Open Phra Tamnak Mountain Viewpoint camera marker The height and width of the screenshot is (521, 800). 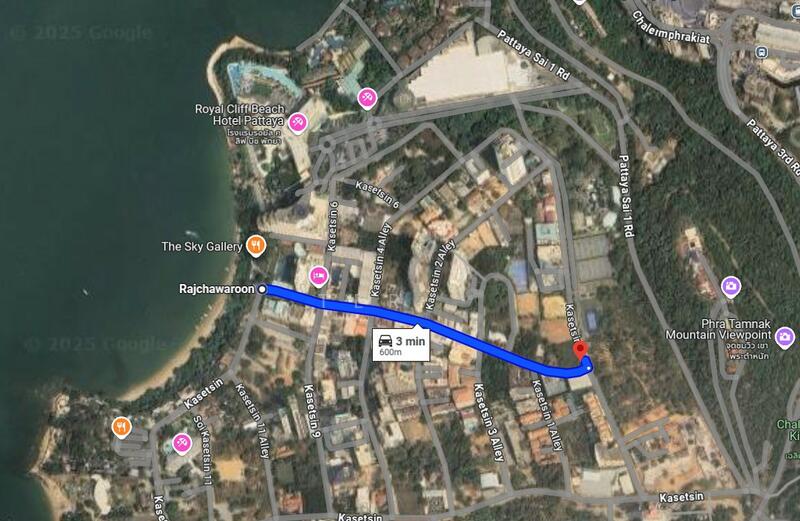[732, 288]
